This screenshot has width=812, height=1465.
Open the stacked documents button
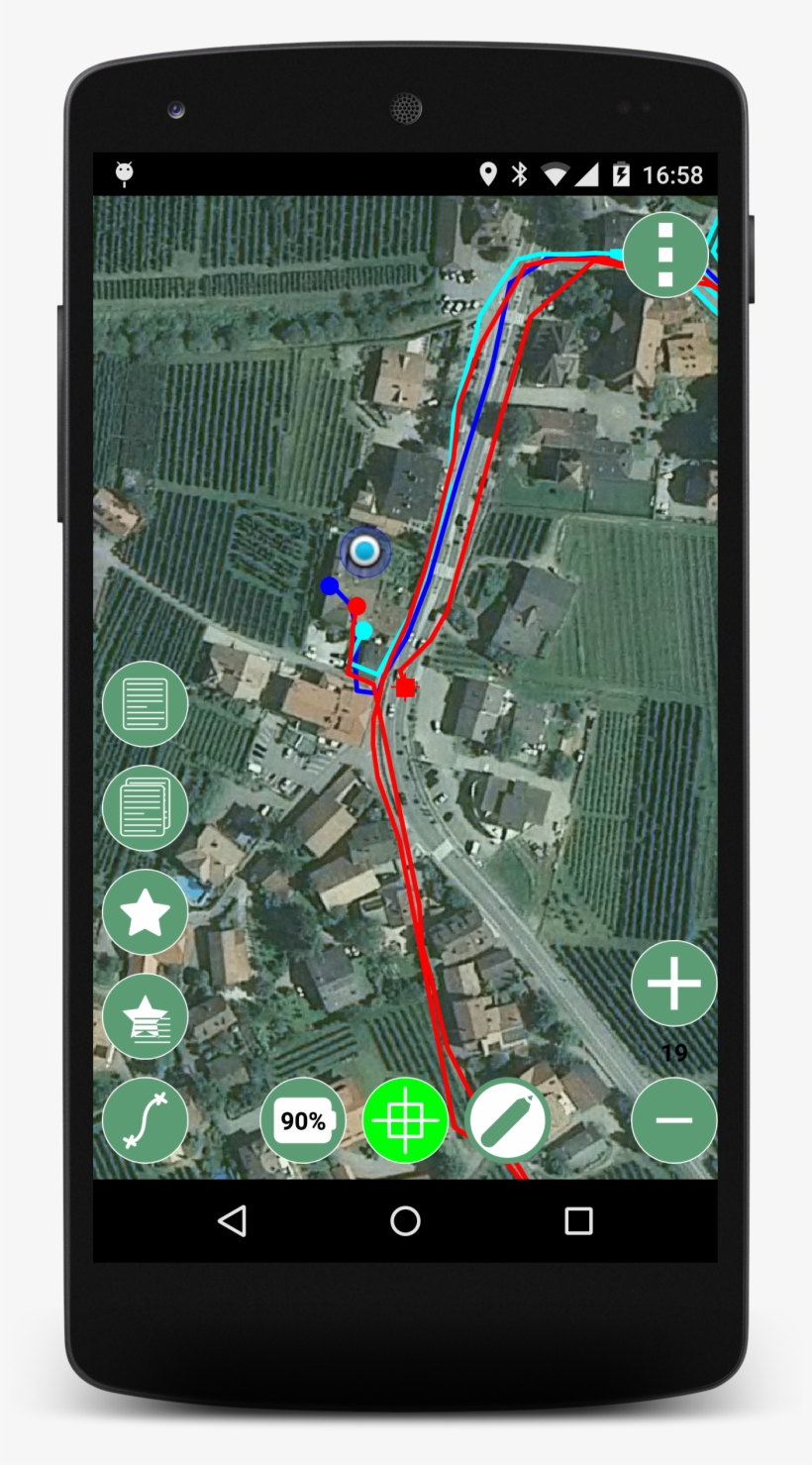(145, 807)
